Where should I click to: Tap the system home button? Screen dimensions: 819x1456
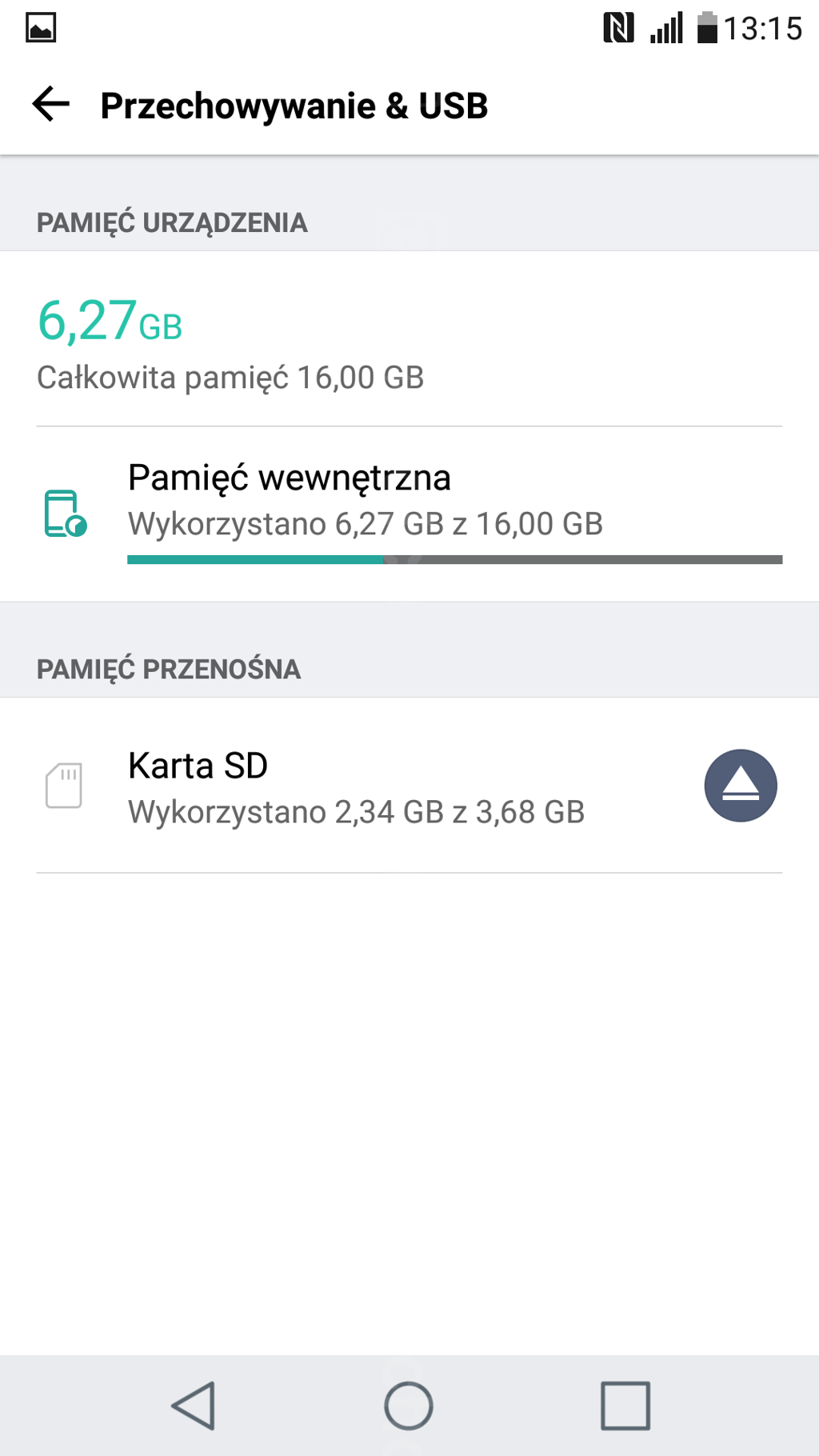[409, 1406]
